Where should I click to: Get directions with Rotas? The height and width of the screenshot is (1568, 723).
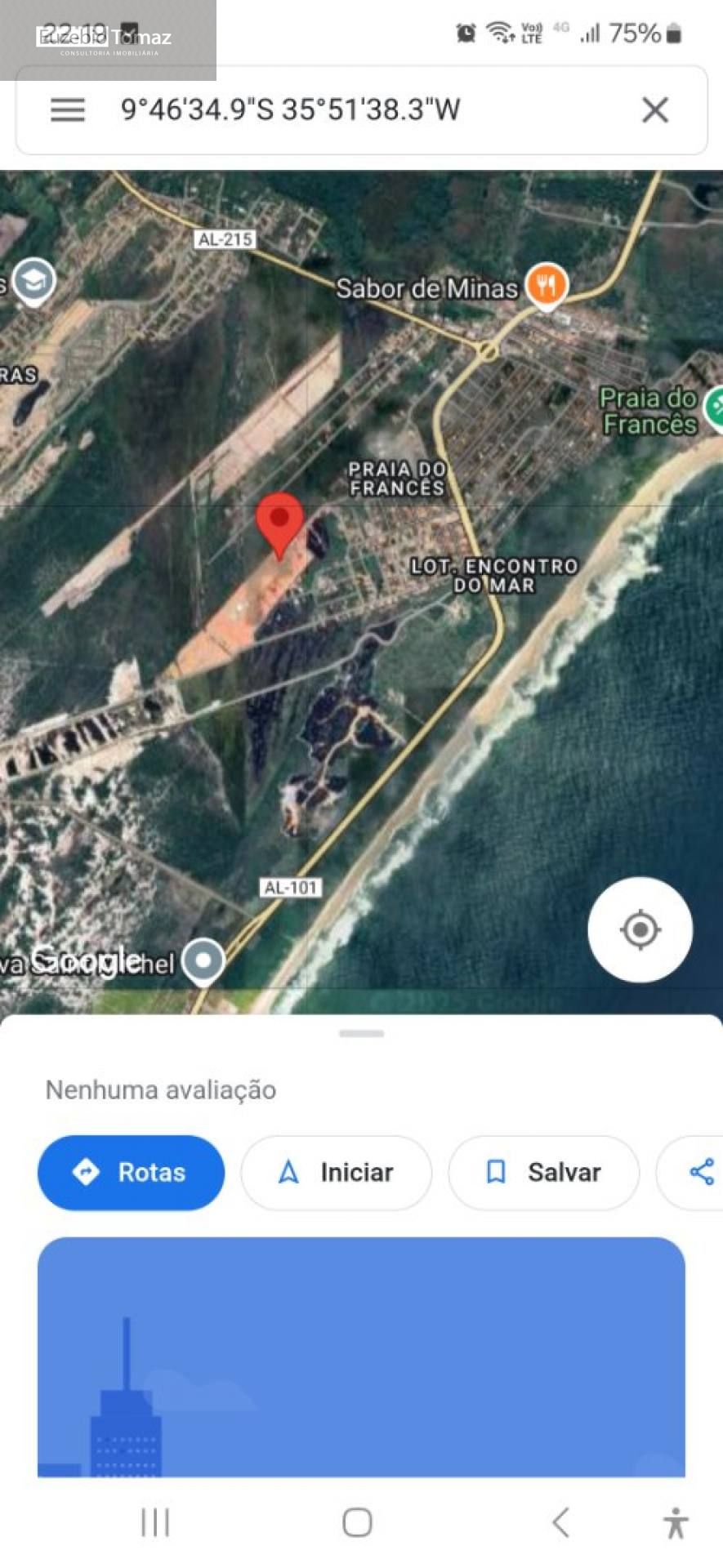(131, 1172)
